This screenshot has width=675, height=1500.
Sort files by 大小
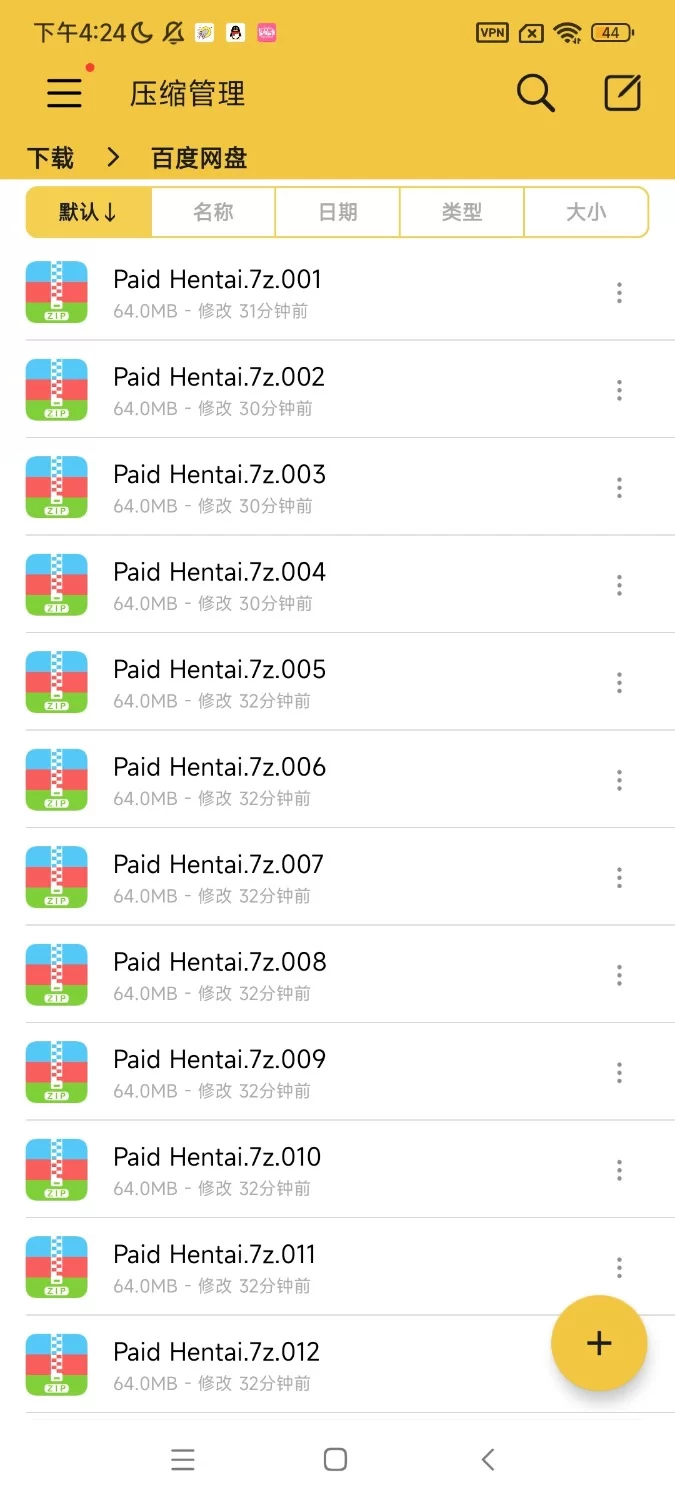pos(586,212)
